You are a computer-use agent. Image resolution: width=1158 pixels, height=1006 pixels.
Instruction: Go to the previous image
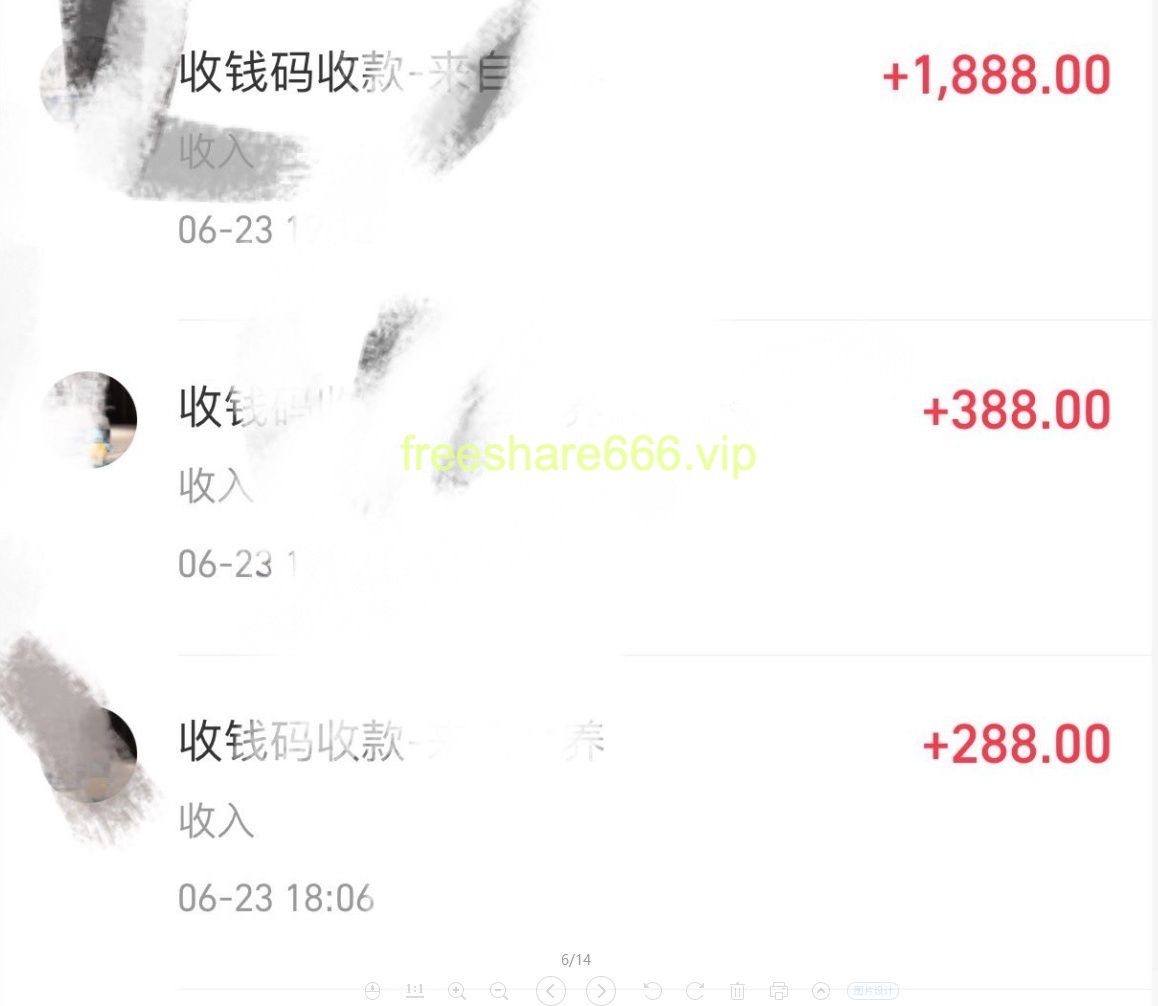pos(550,991)
